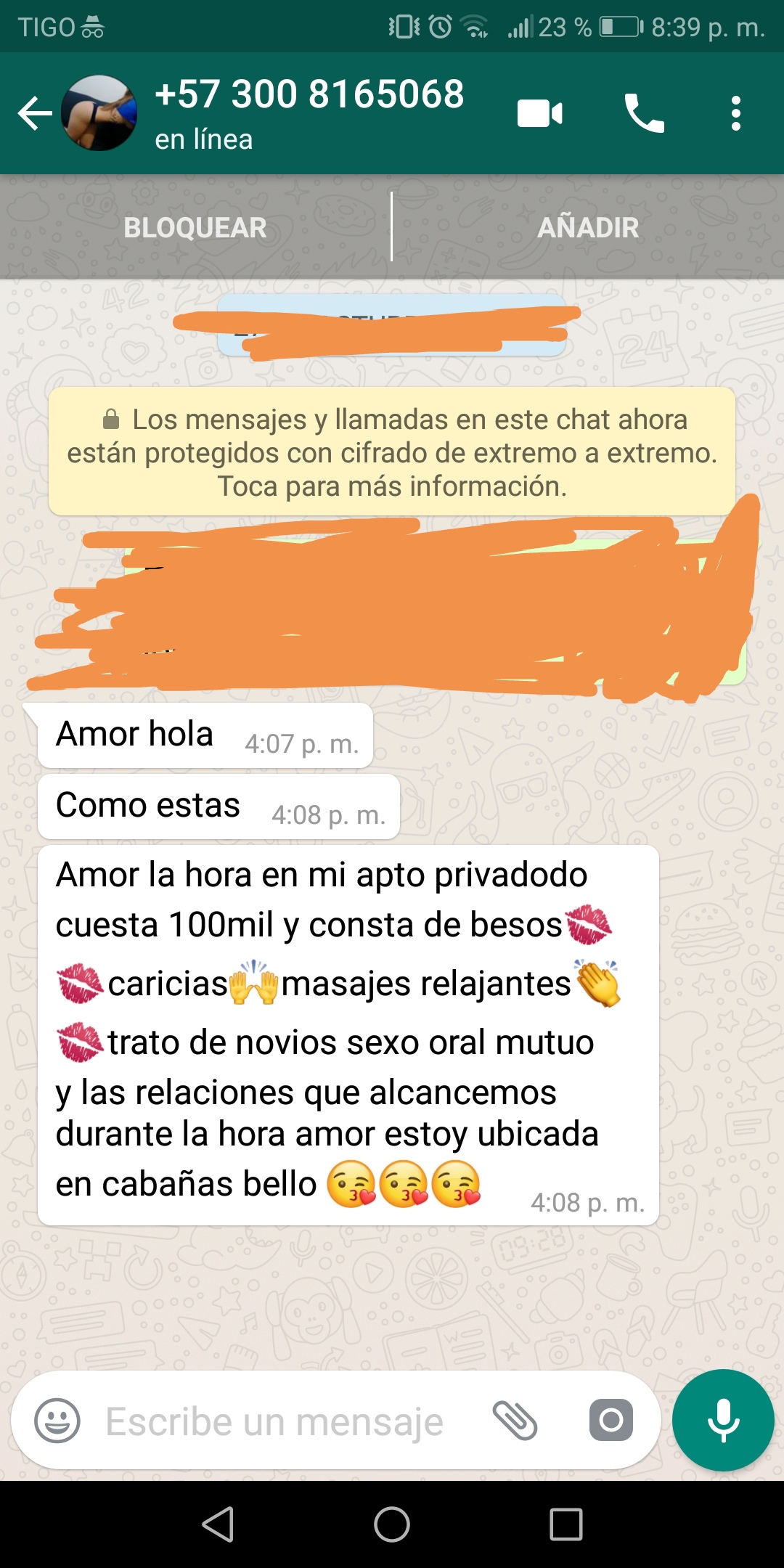Image resolution: width=784 pixels, height=1568 pixels.
Task: Tap the system home button
Action: [392, 1524]
